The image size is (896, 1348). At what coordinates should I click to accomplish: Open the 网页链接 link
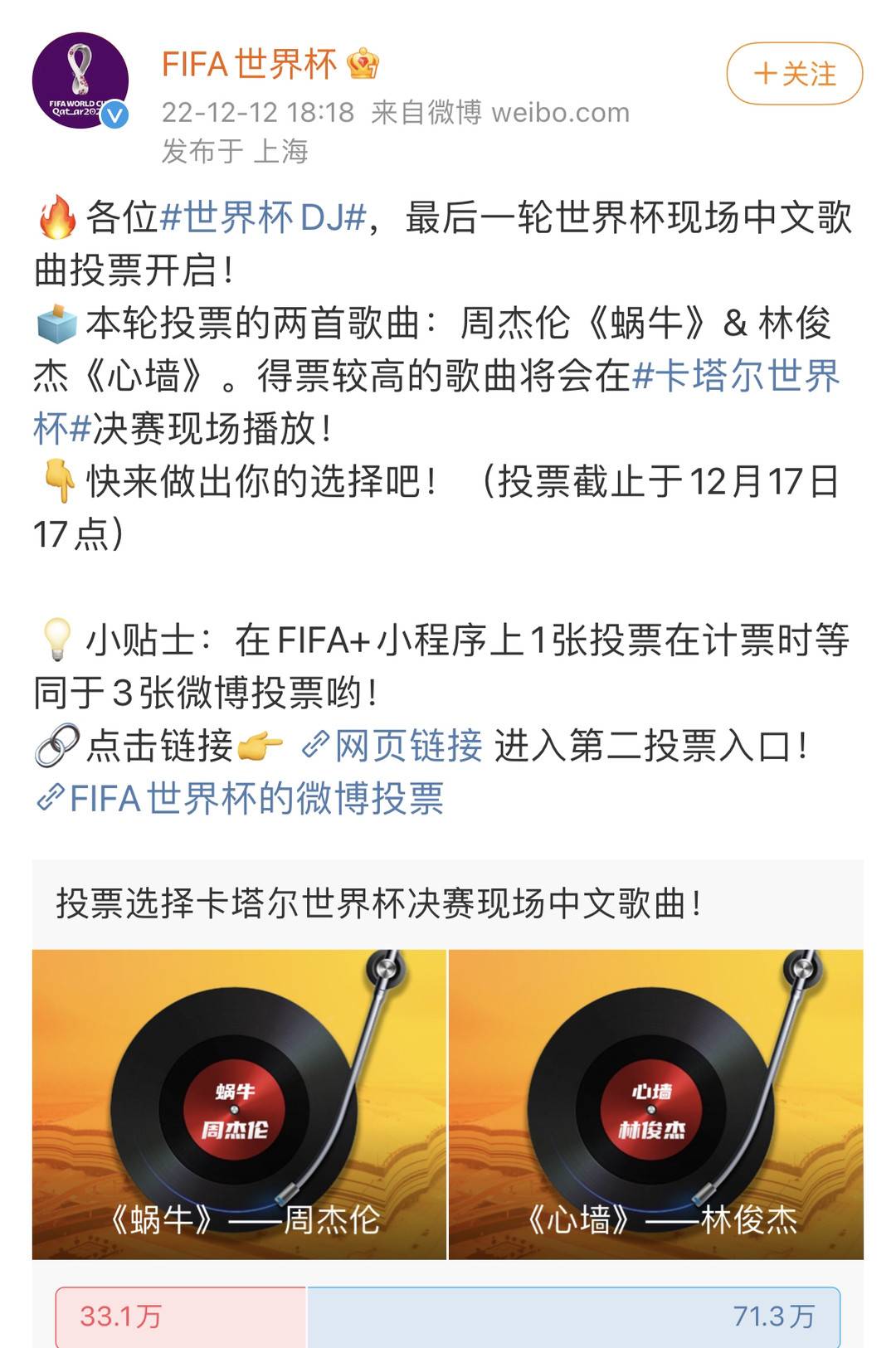(393, 746)
